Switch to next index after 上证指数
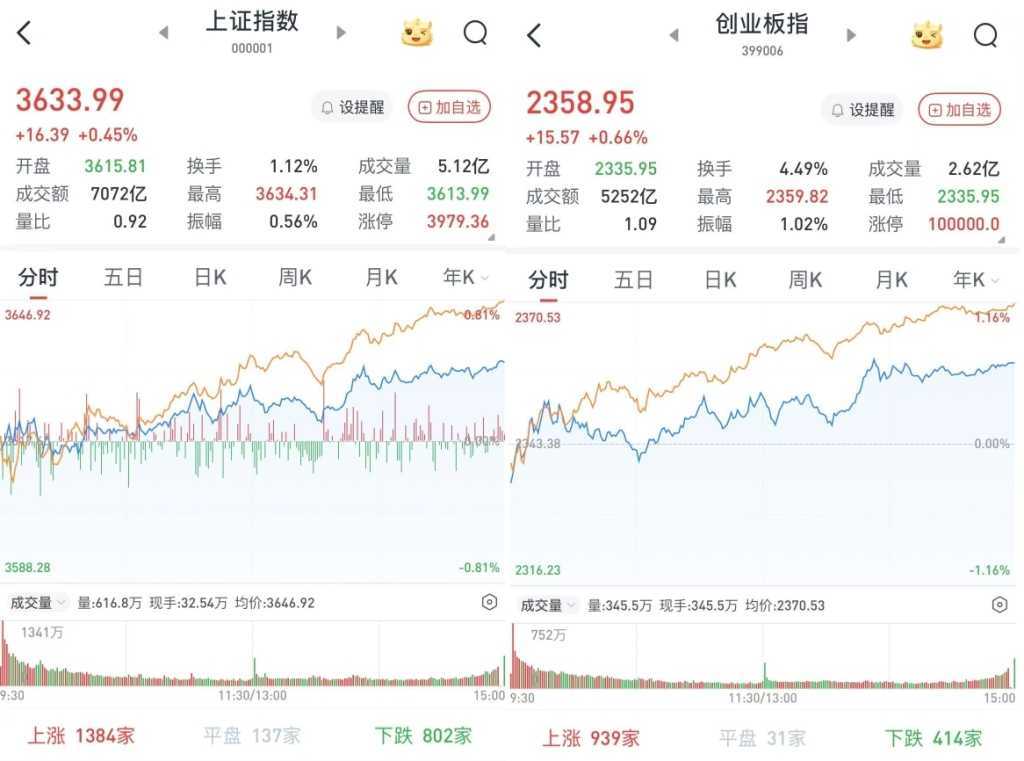The height and width of the screenshot is (761, 1024). tap(341, 33)
